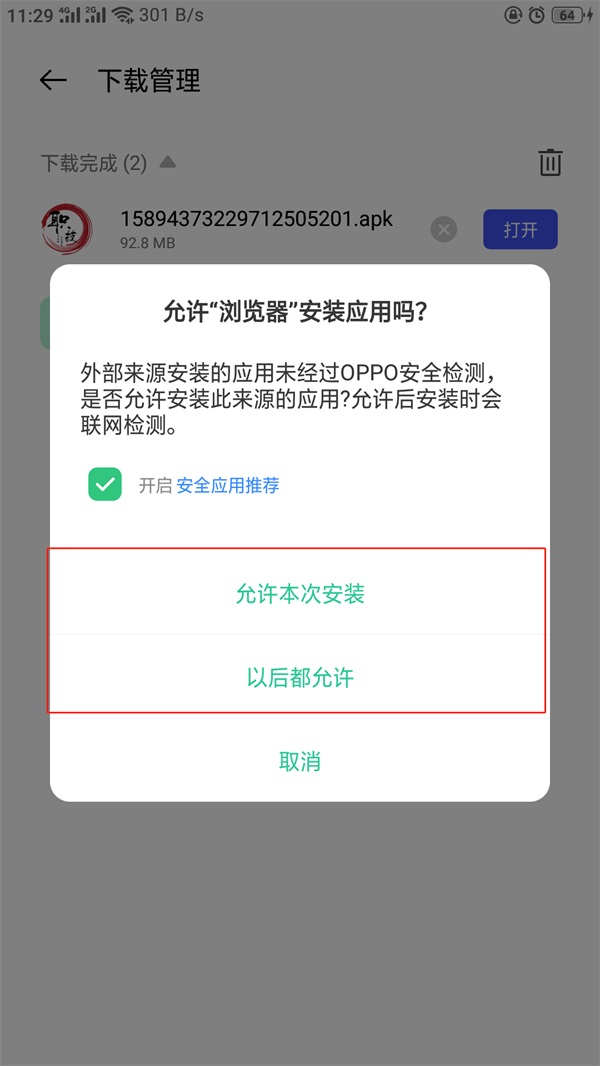Tap the trash icon to delete downloads
The height and width of the screenshot is (1066, 600).
click(550, 162)
